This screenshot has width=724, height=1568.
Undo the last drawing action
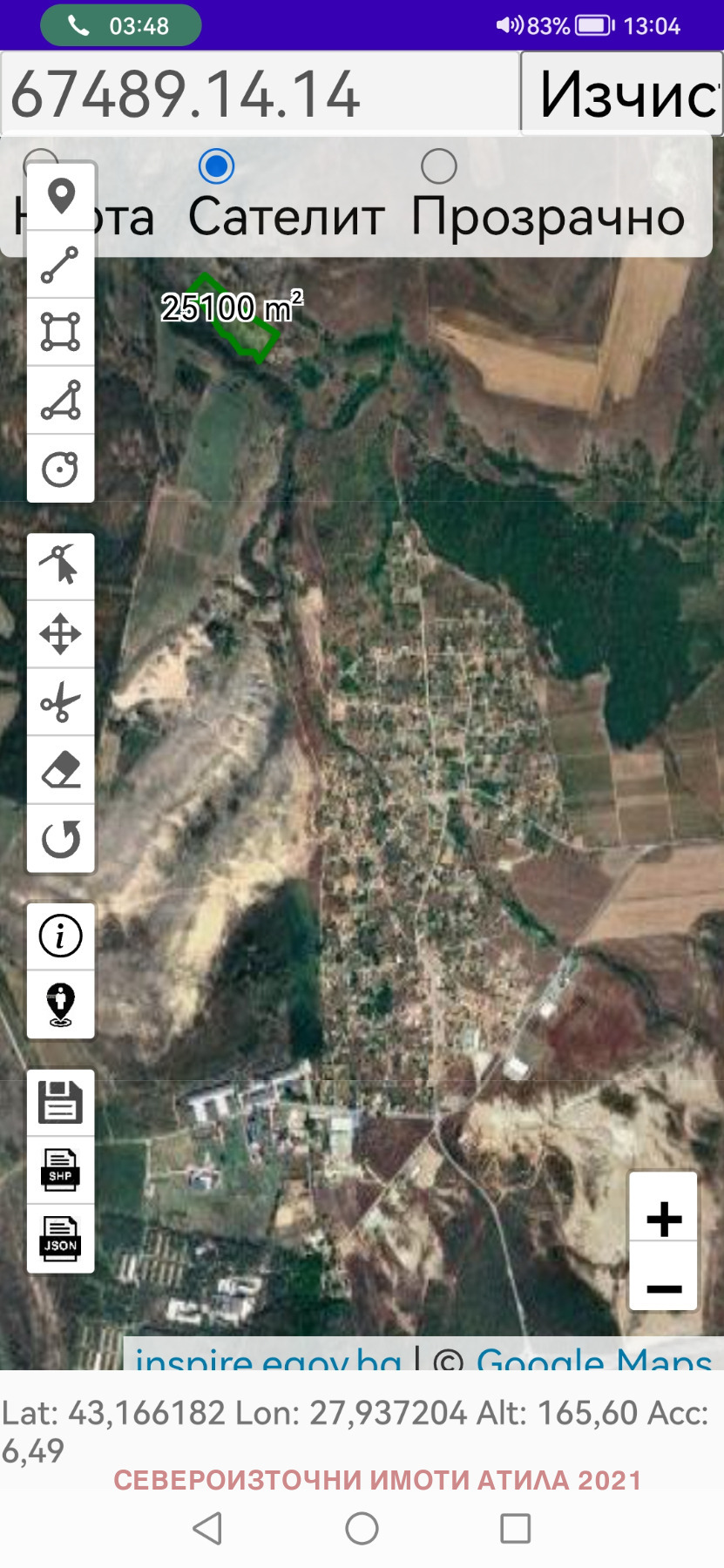tap(61, 839)
